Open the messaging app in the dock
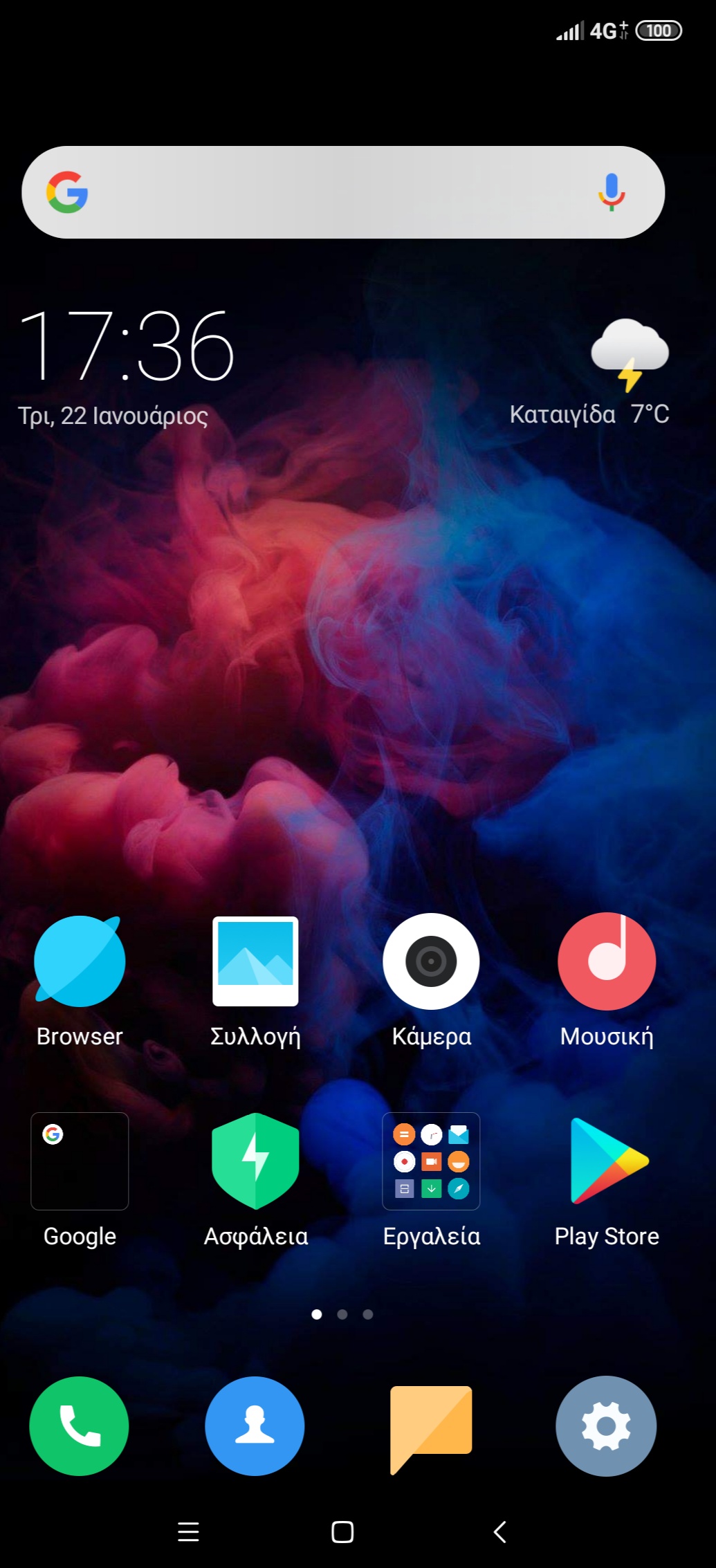This screenshot has width=716, height=1568. click(x=431, y=1426)
